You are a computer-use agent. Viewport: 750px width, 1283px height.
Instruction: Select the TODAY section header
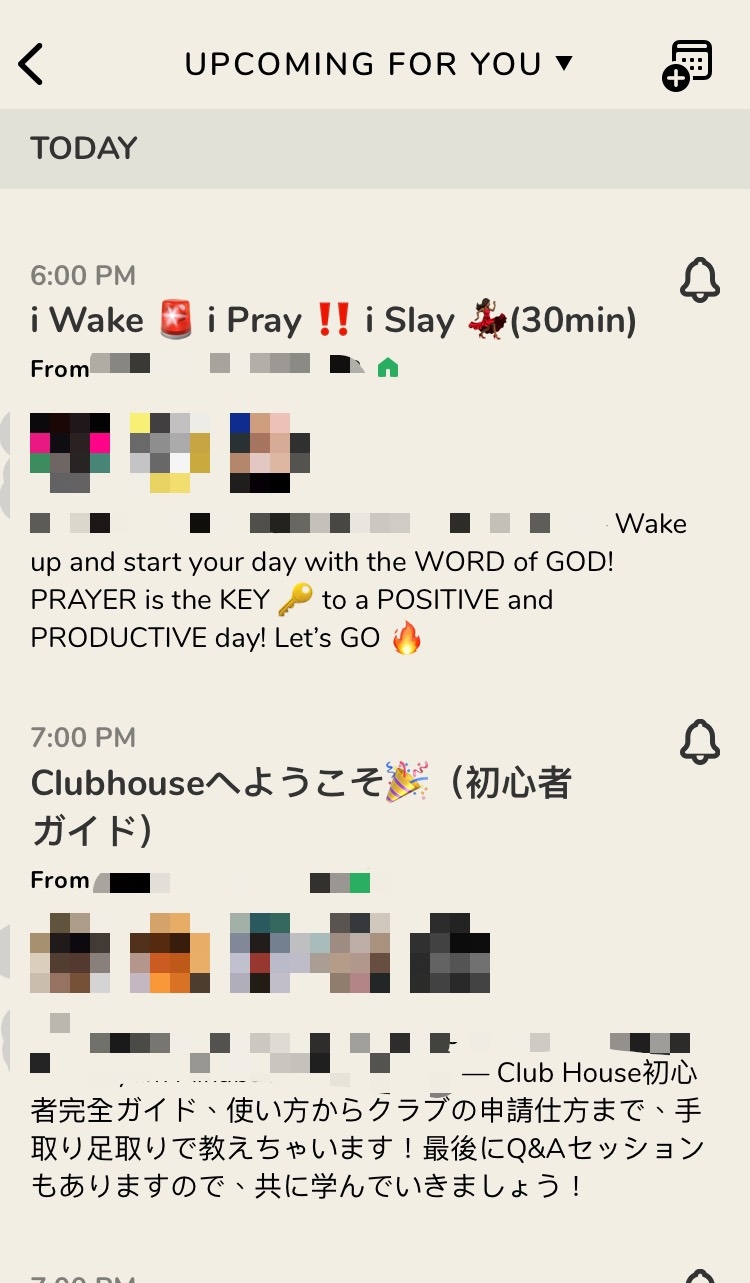coord(83,148)
